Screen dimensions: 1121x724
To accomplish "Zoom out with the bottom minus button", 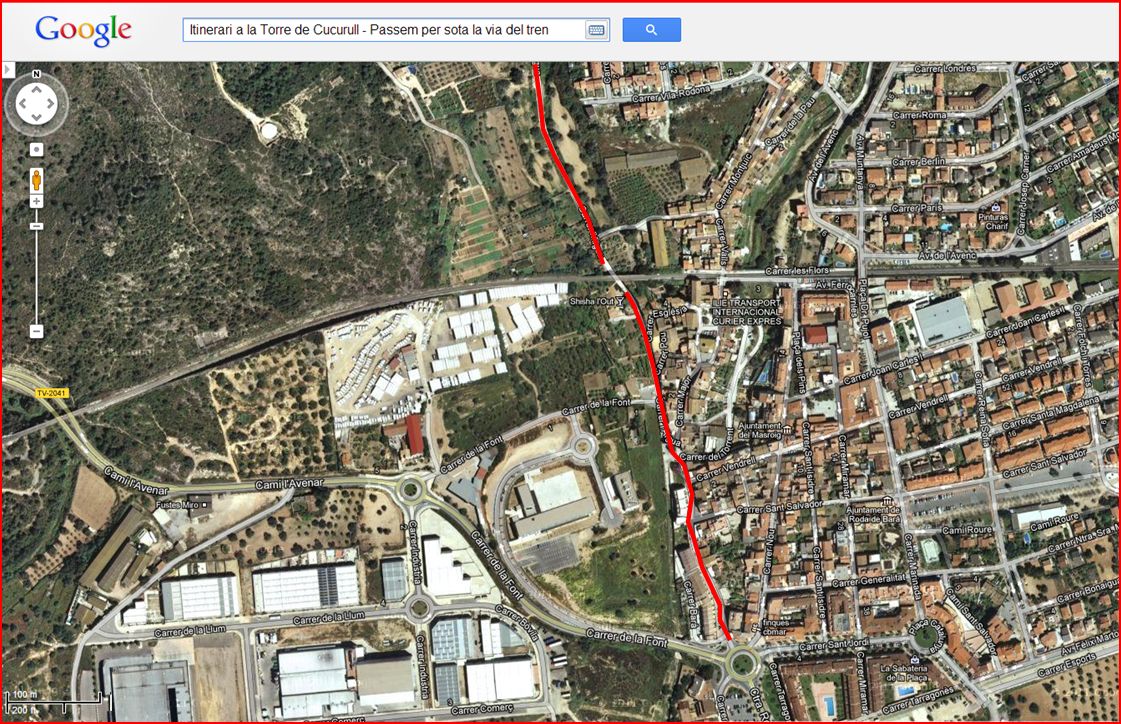I will [x=36, y=331].
